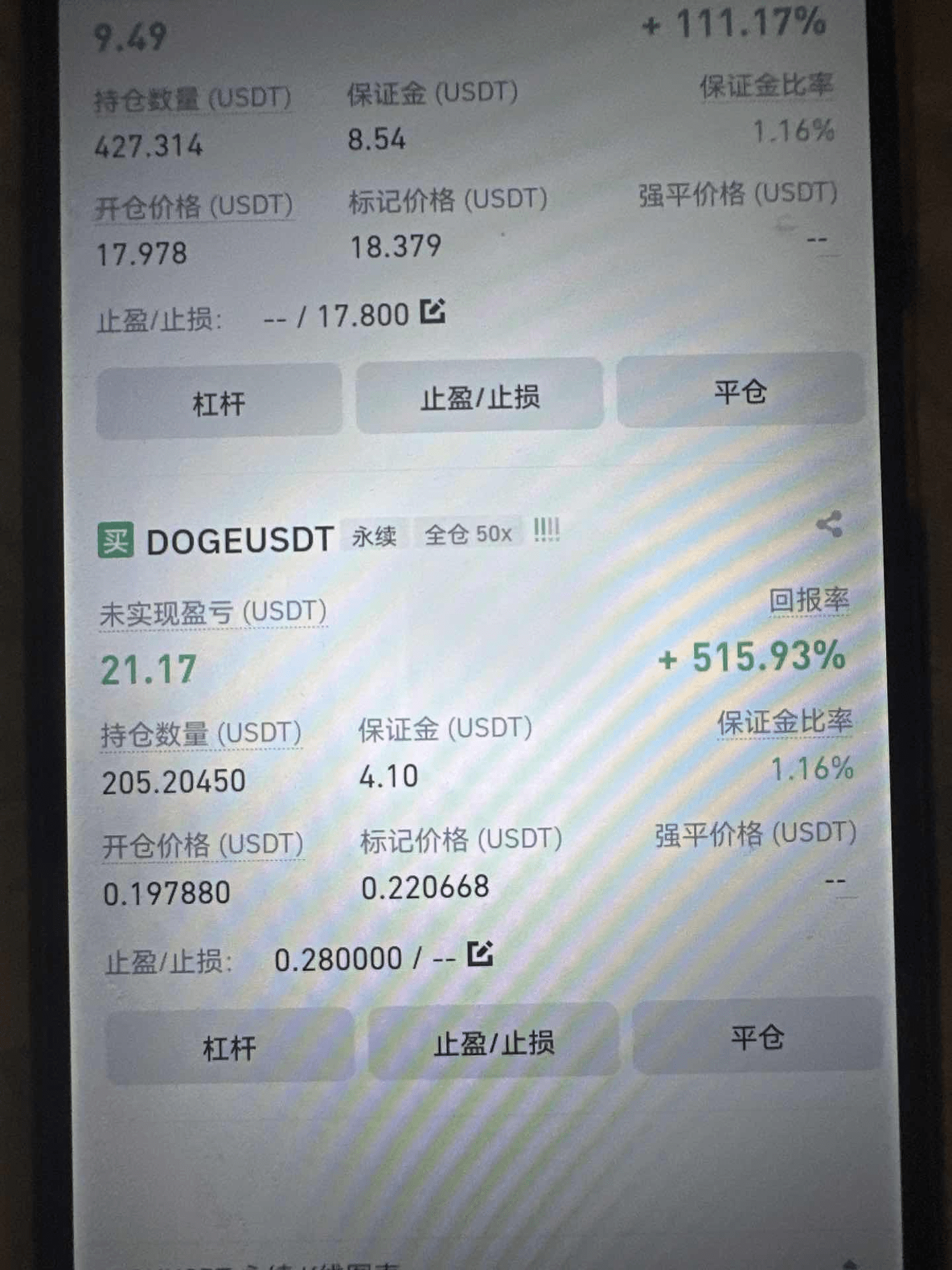
Task: Open the 全仓 50x margin mode chip
Action: [468, 533]
